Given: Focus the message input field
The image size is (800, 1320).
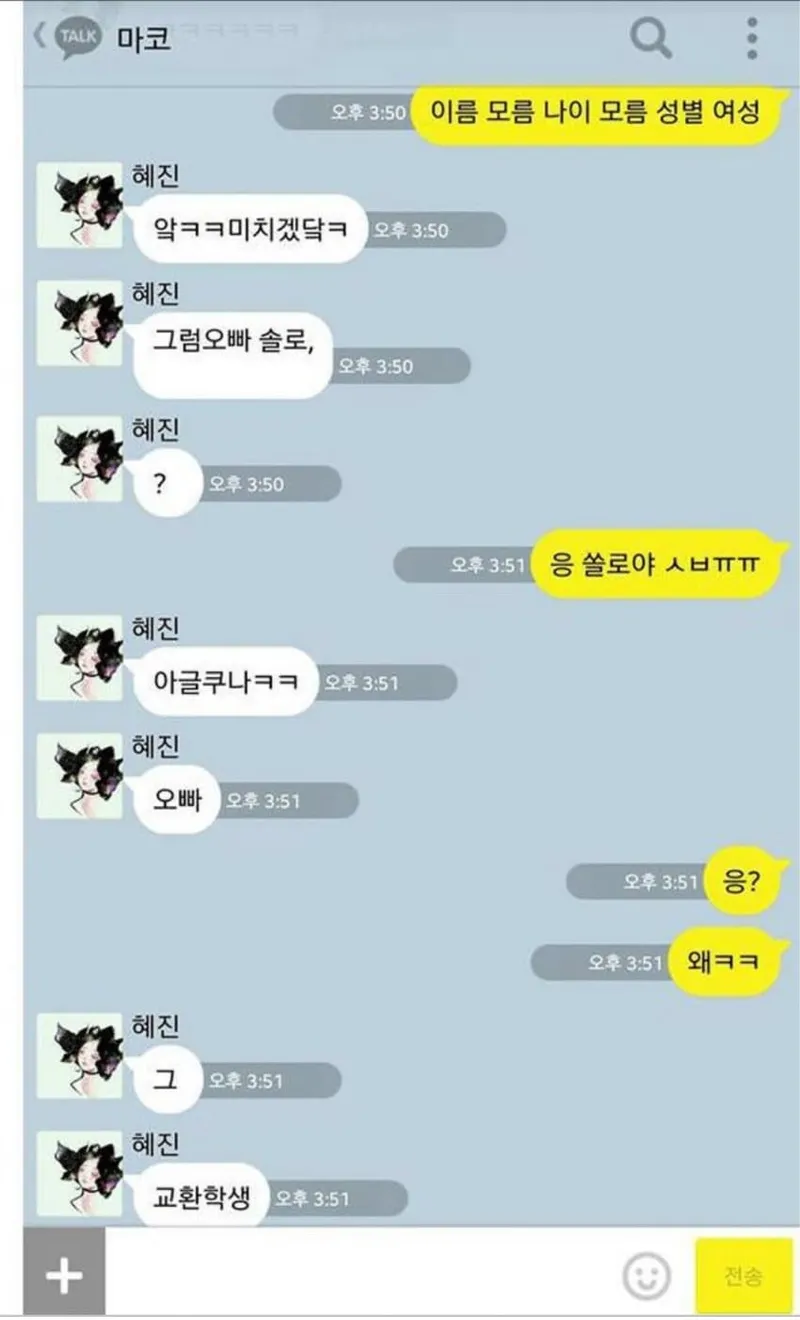Looking at the screenshot, I should [360, 1275].
